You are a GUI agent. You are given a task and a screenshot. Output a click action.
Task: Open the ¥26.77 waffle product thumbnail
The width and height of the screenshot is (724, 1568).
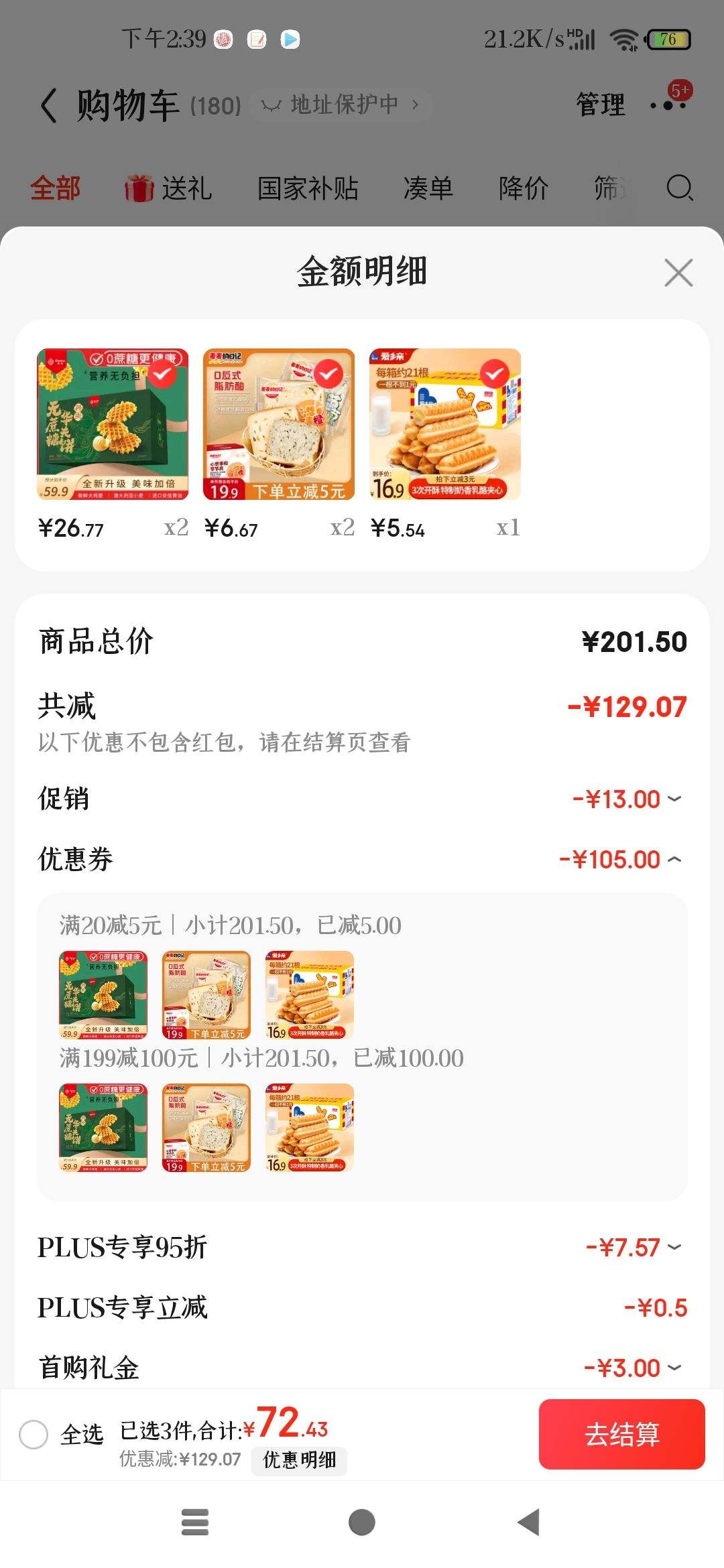113,424
